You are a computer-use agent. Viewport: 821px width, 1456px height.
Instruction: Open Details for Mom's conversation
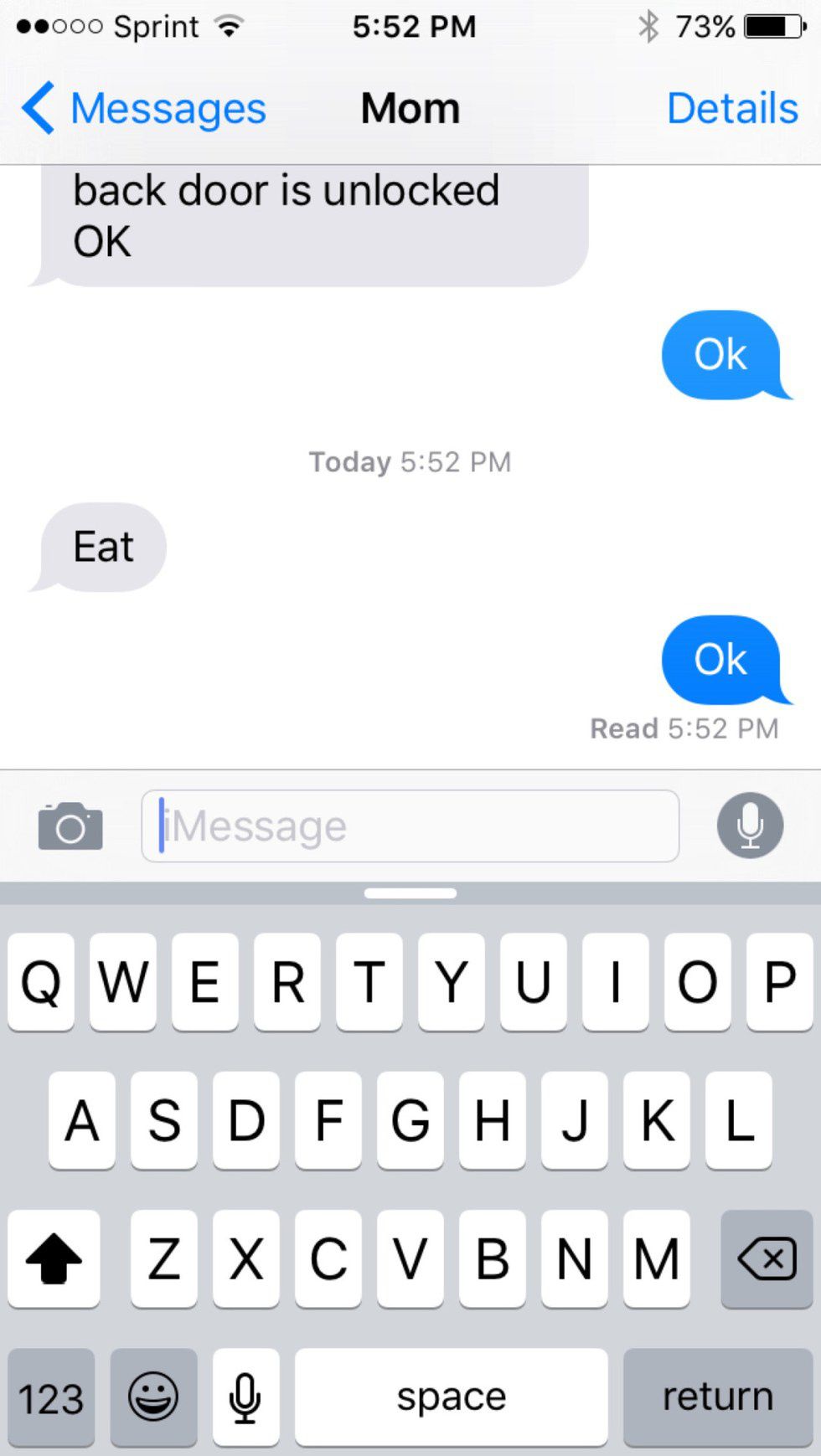731,108
